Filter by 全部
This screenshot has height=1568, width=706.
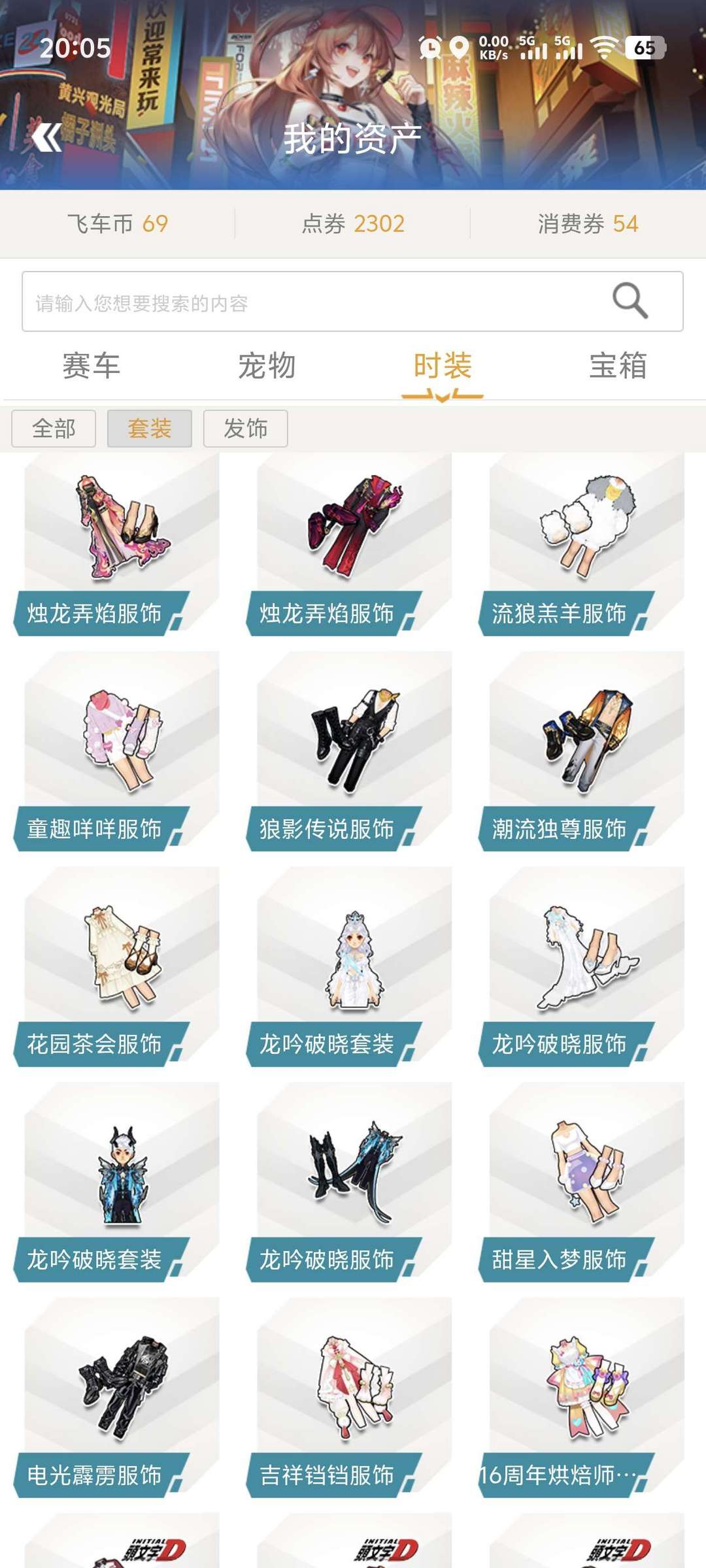point(54,429)
